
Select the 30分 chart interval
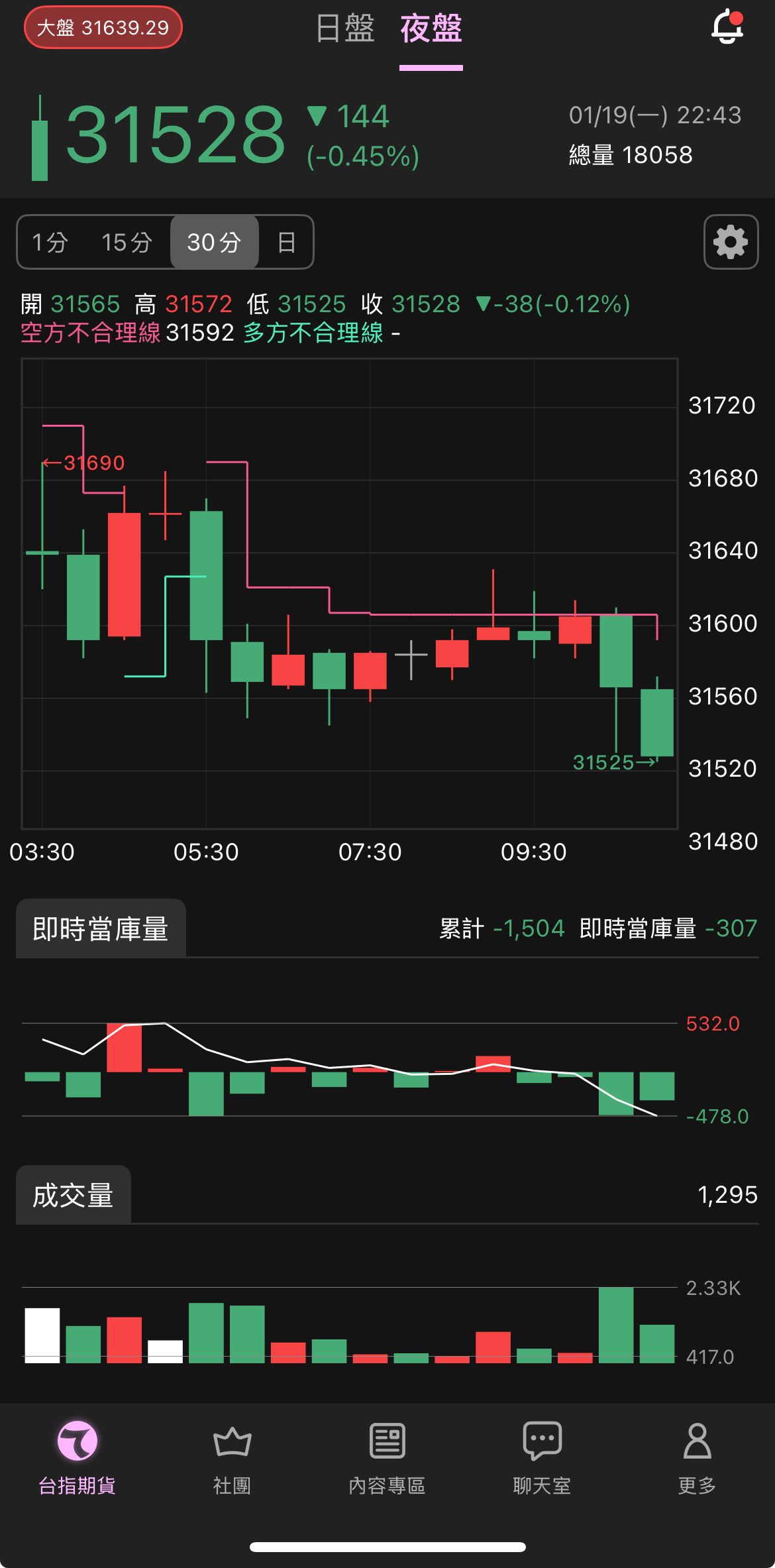pyautogui.click(x=214, y=243)
